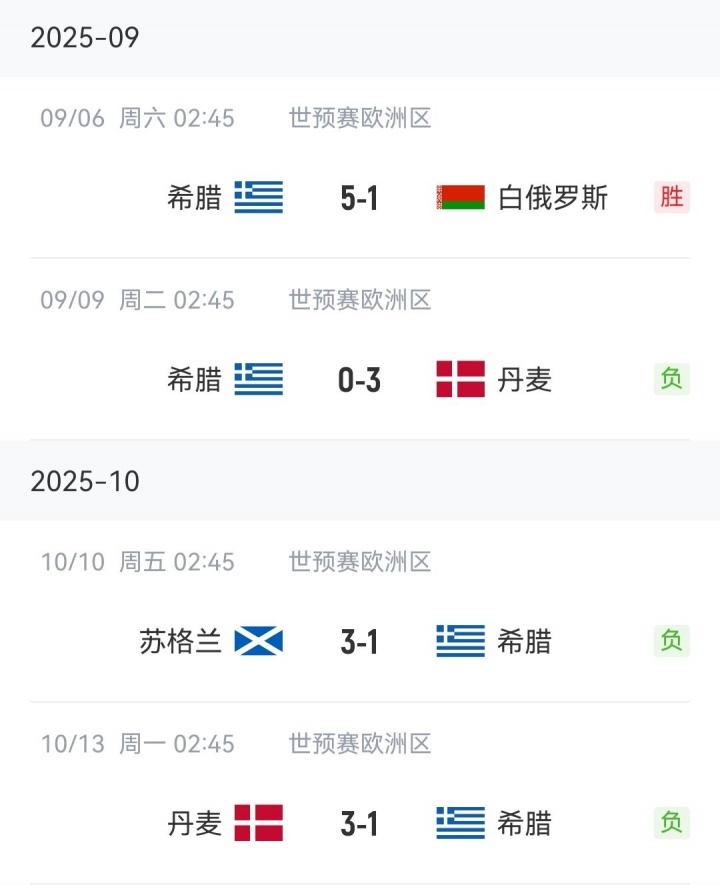720x885 pixels.
Task: Click the 负 badge beside the Scotland match
Action: pos(670,641)
